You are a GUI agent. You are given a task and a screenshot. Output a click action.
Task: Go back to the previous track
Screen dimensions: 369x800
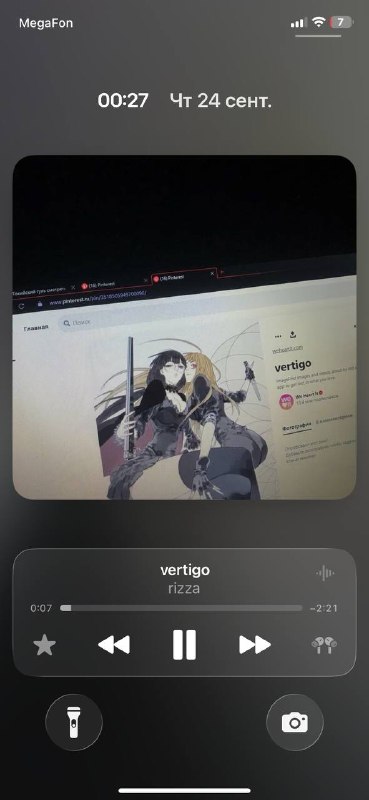click(x=114, y=645)
